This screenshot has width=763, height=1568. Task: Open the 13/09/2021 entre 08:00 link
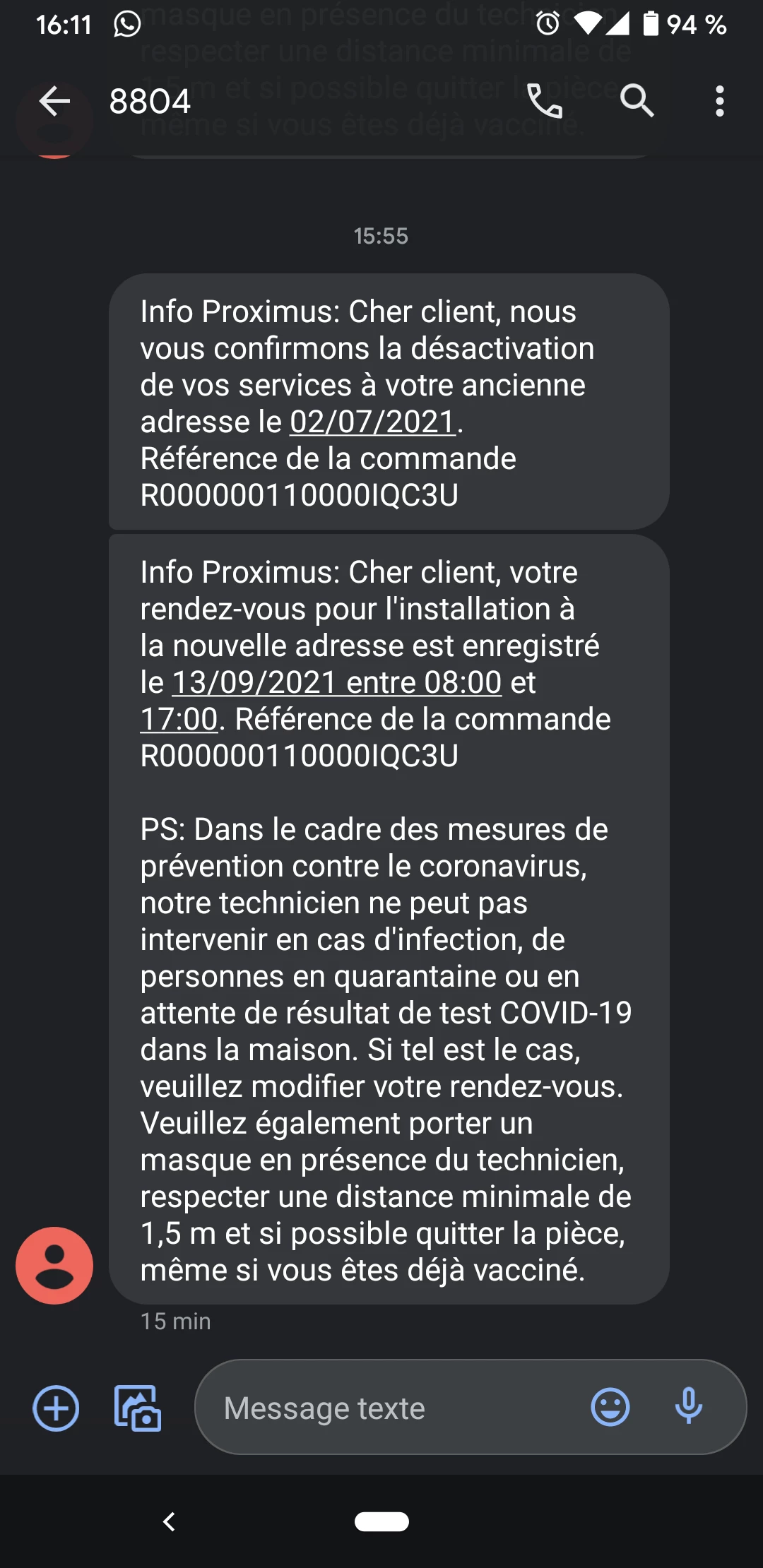(336, 683)
